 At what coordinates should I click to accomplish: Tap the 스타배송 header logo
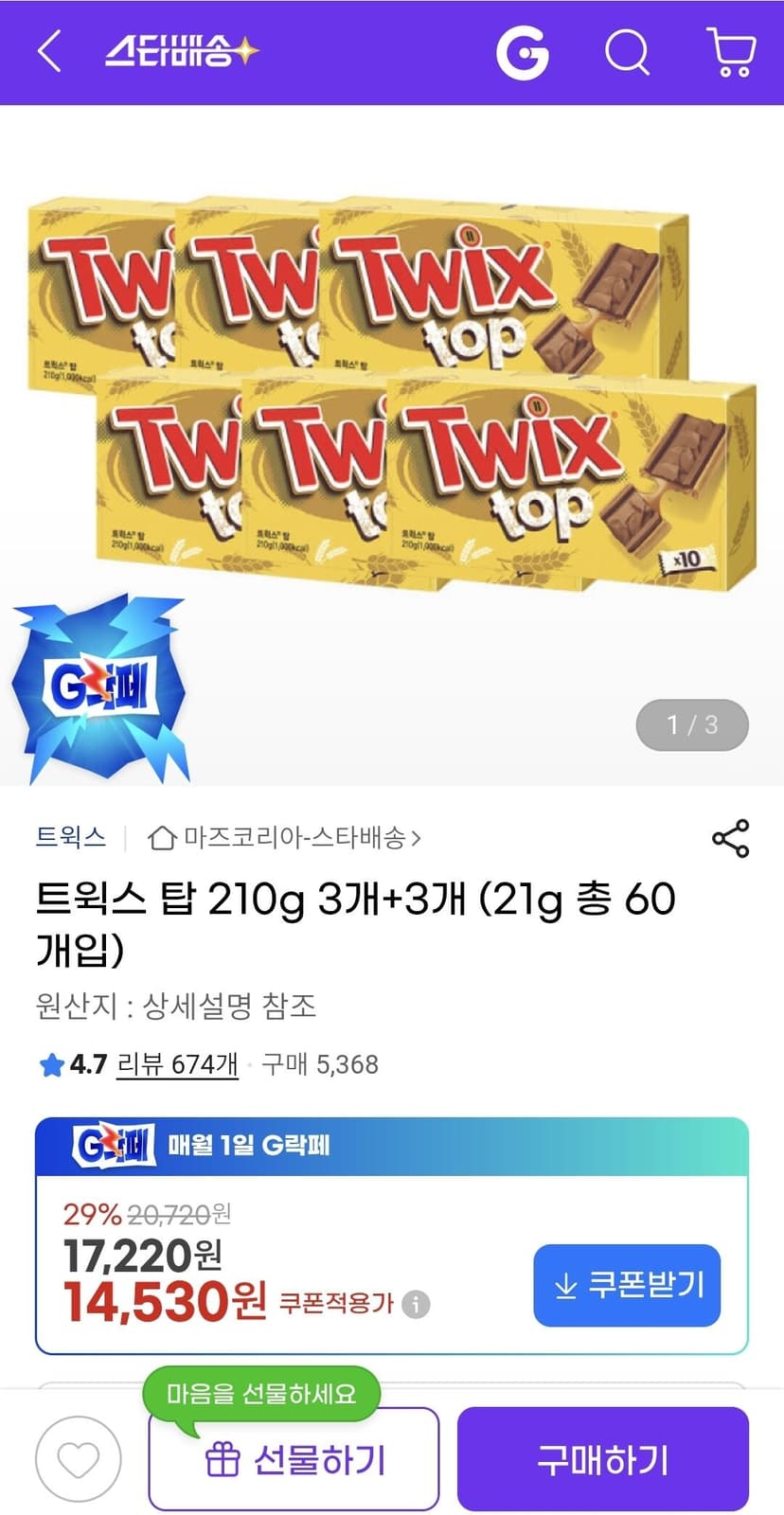click(181, 51)
